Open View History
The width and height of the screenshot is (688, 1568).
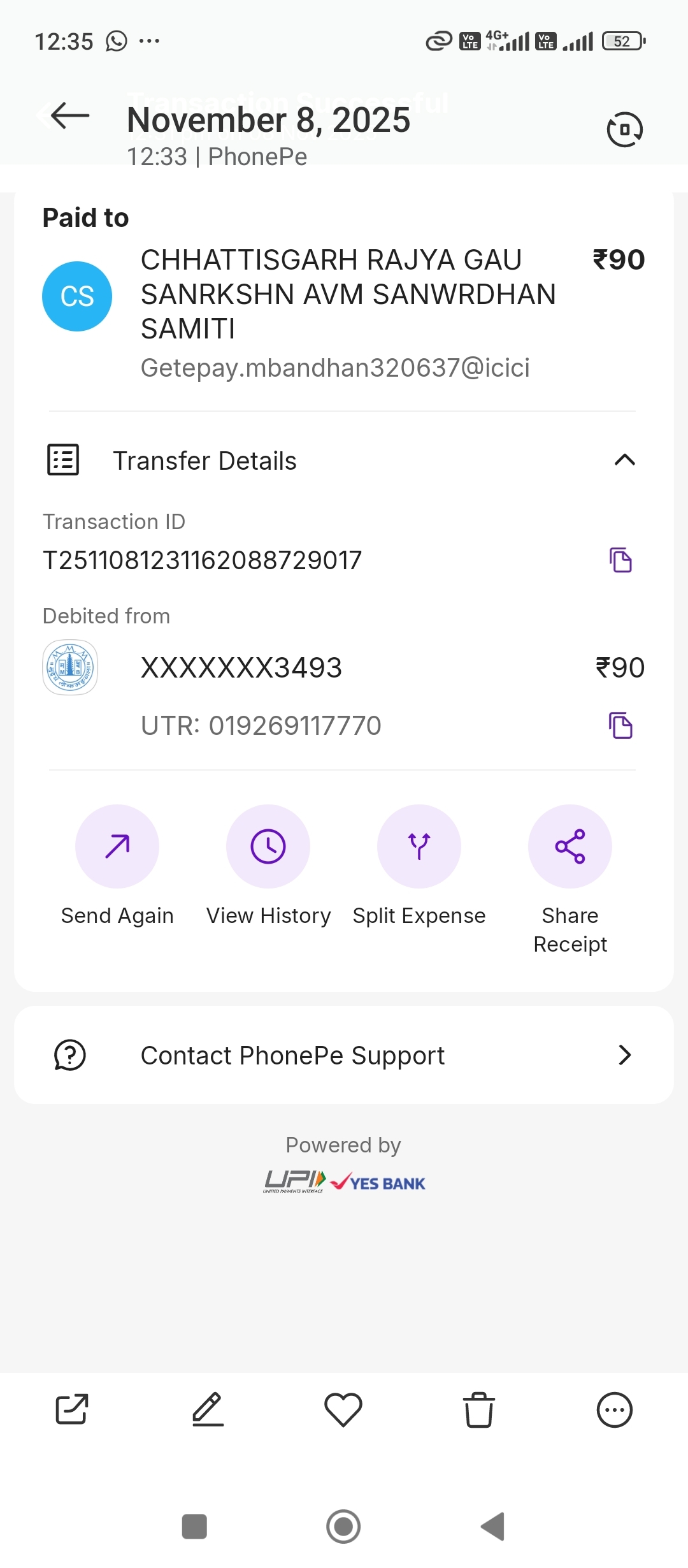(268, 846)
